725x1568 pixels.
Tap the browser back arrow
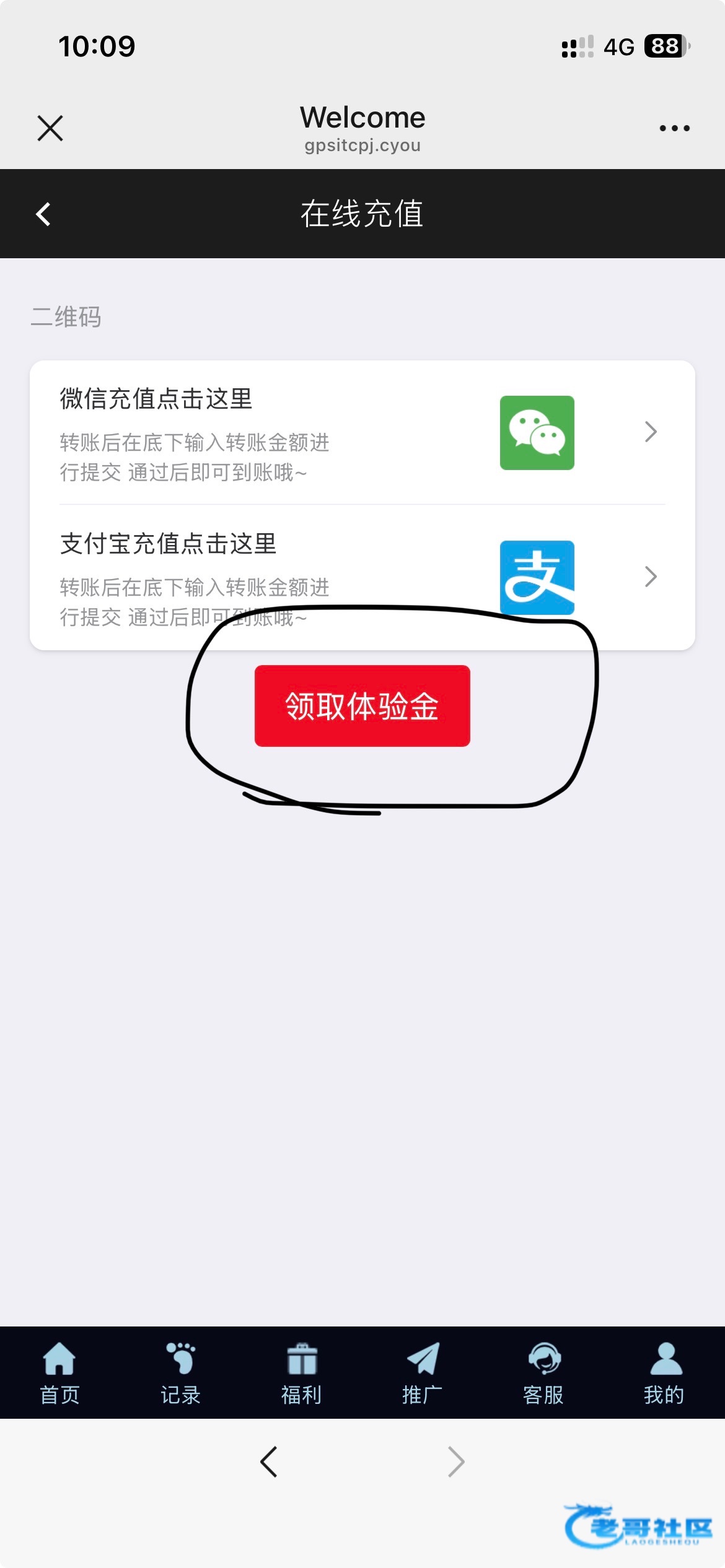pyautogui.click(x=269, y=1462)
